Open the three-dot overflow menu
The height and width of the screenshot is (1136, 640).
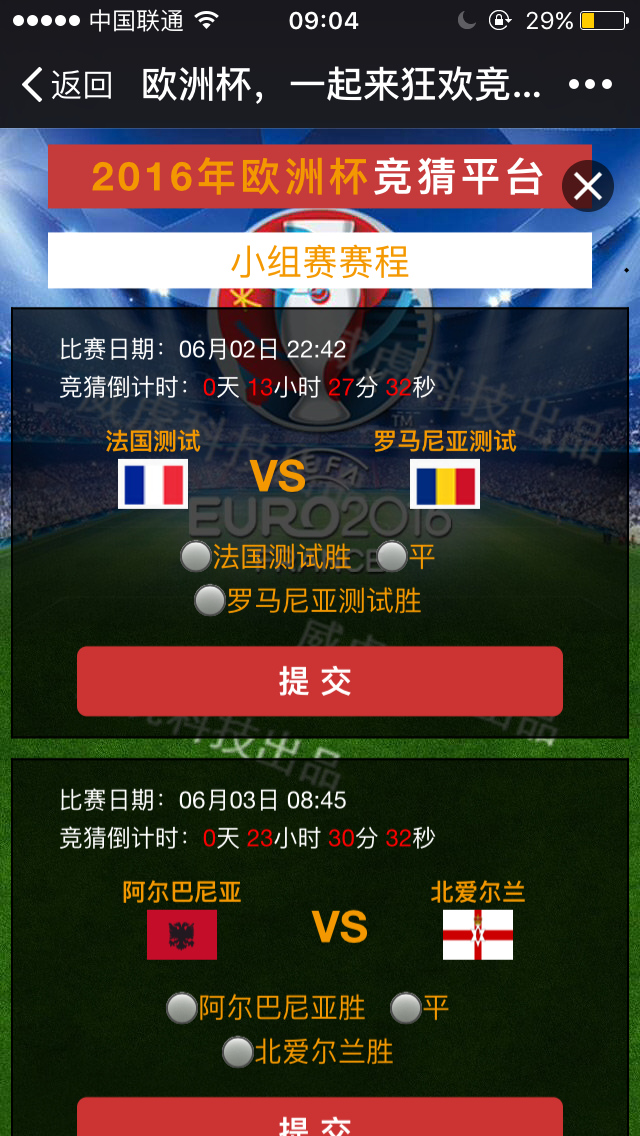coord(590,85)
